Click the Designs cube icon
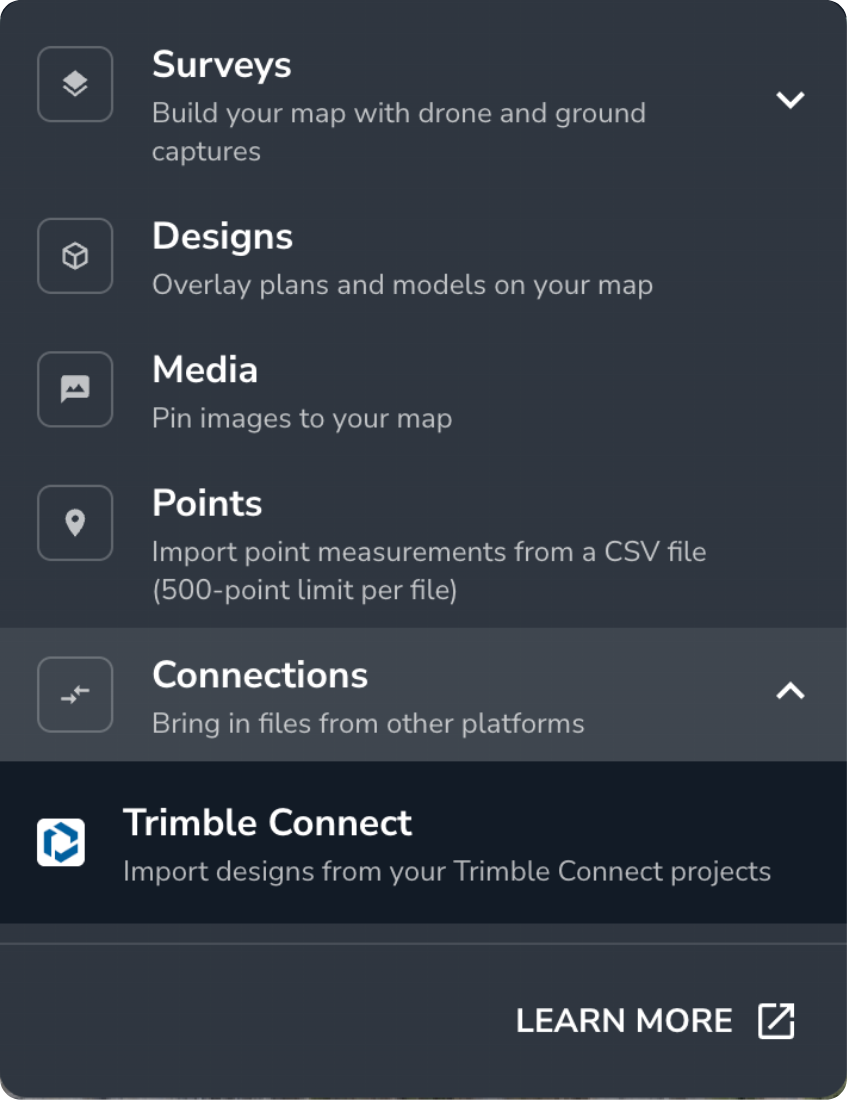The width and height of the screenshot is (847, 1100). [74, 256]
